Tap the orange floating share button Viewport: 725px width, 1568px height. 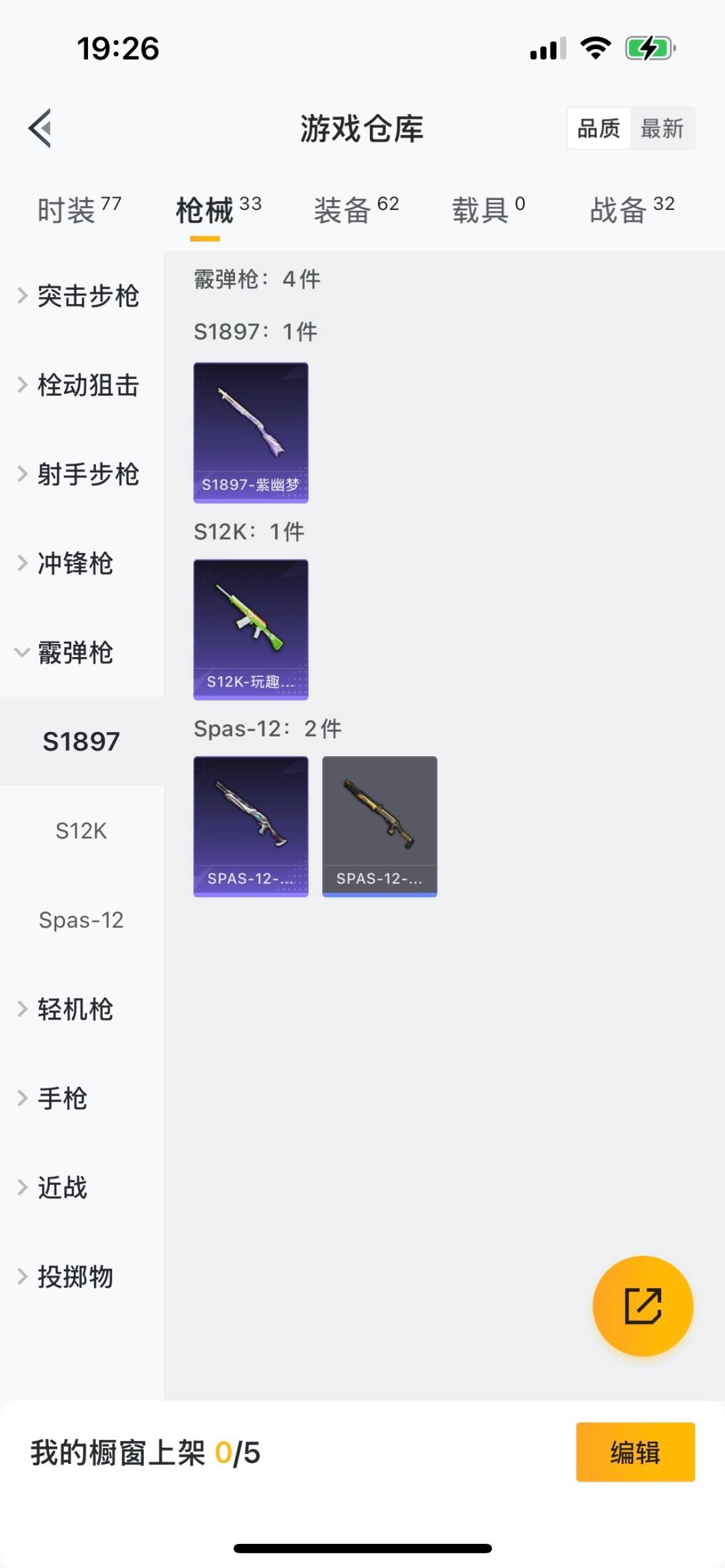pos(642,1306)
